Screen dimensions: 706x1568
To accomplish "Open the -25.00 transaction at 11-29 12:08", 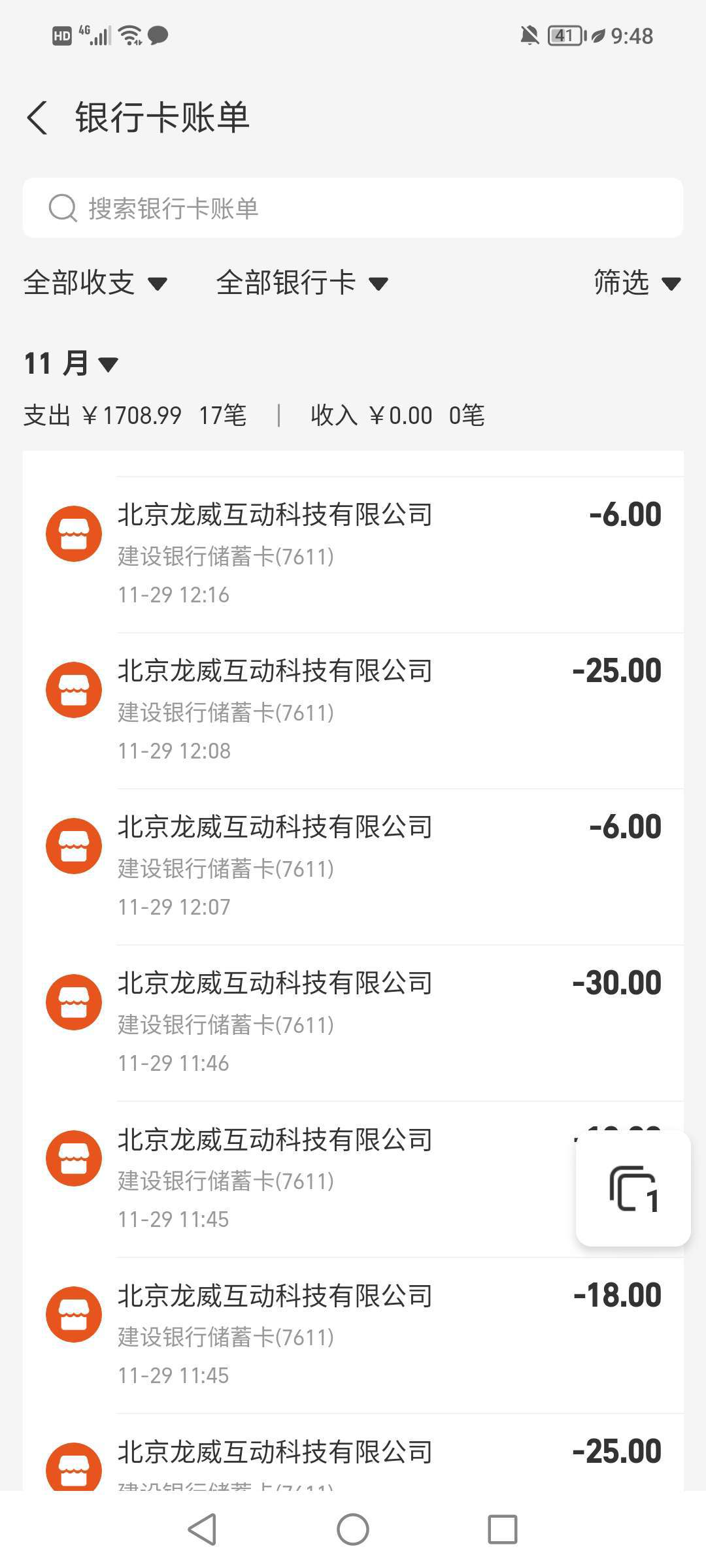I will click(353, 710).
